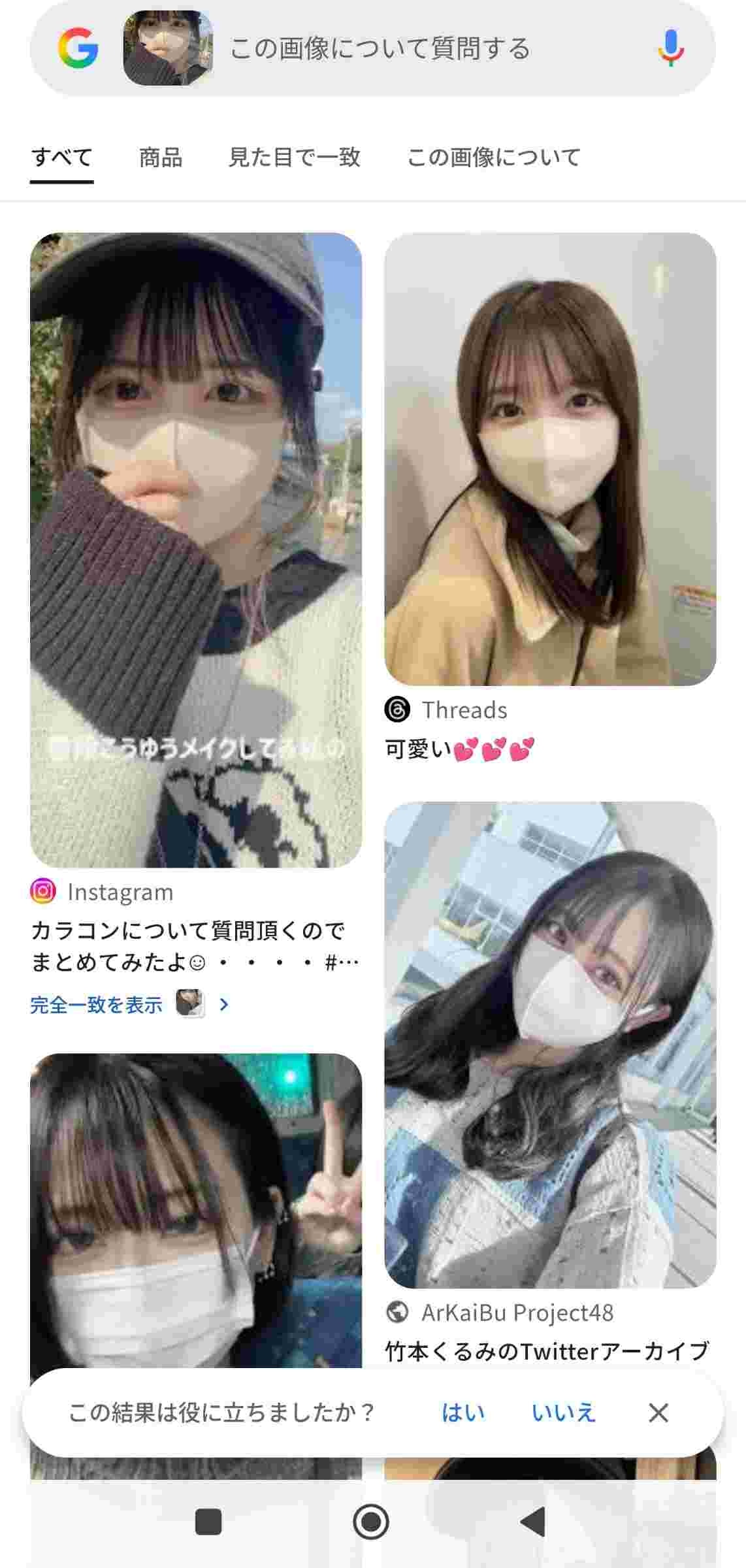The width and height of the screenshot is (746, 1568).
Task: Open the この画像について tab
Action: [494, 157]
